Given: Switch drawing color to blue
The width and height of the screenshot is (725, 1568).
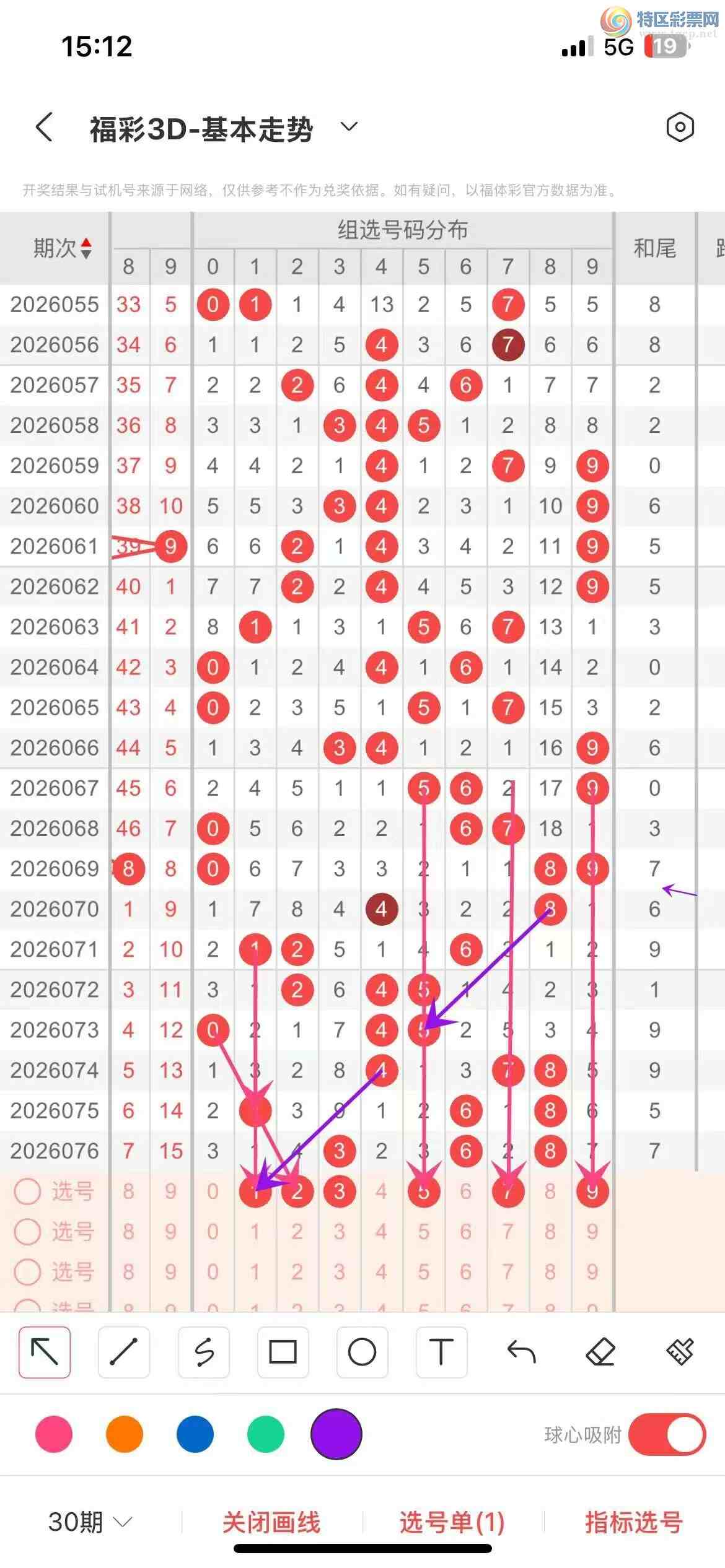Looking at the screenshot, I should 195,1434.
